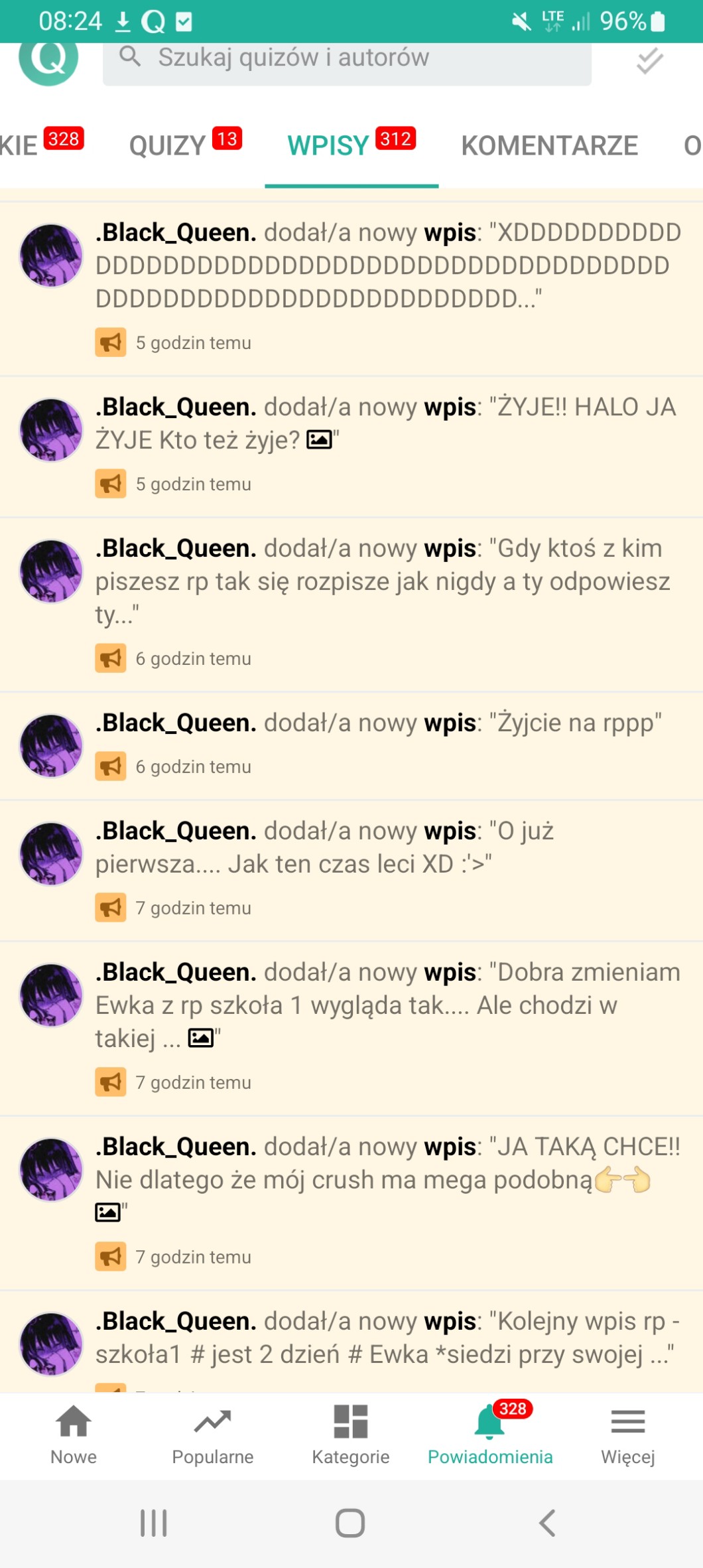Open the "Dobra zmieniam Ewka" post

(388, 1005)
